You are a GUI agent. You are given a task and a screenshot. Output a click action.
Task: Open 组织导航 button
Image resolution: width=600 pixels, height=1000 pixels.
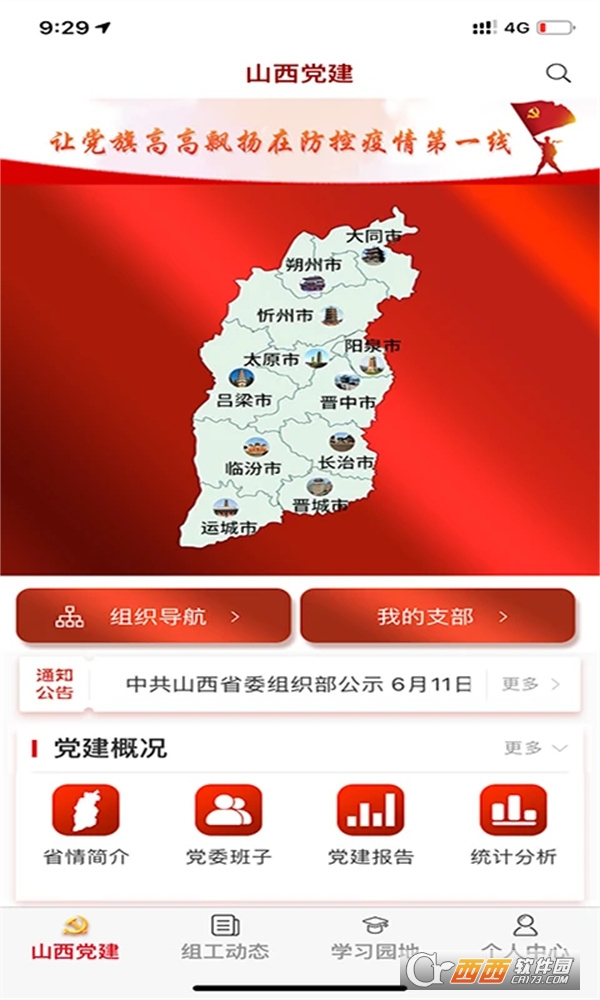[154, 616]
